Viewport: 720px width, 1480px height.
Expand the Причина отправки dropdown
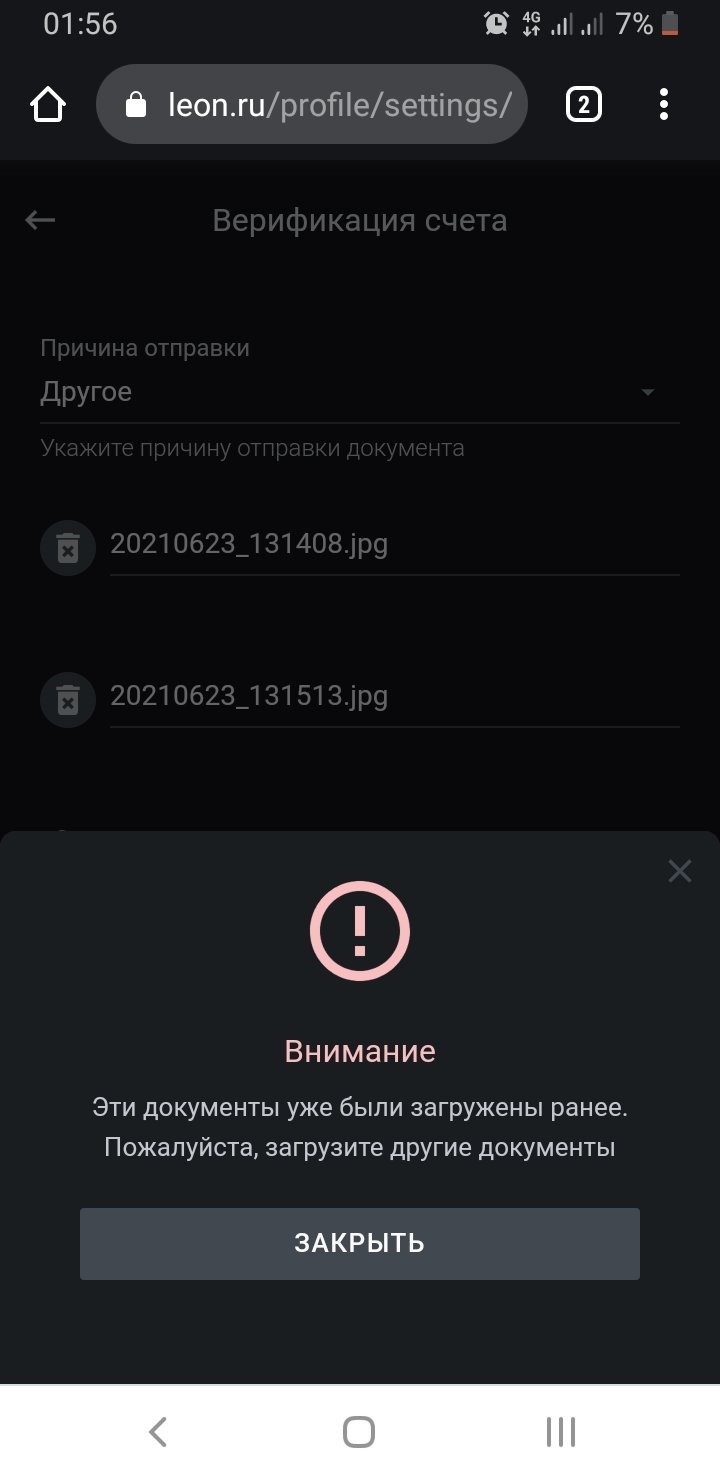pyautogui.click(x=360, y=392)
